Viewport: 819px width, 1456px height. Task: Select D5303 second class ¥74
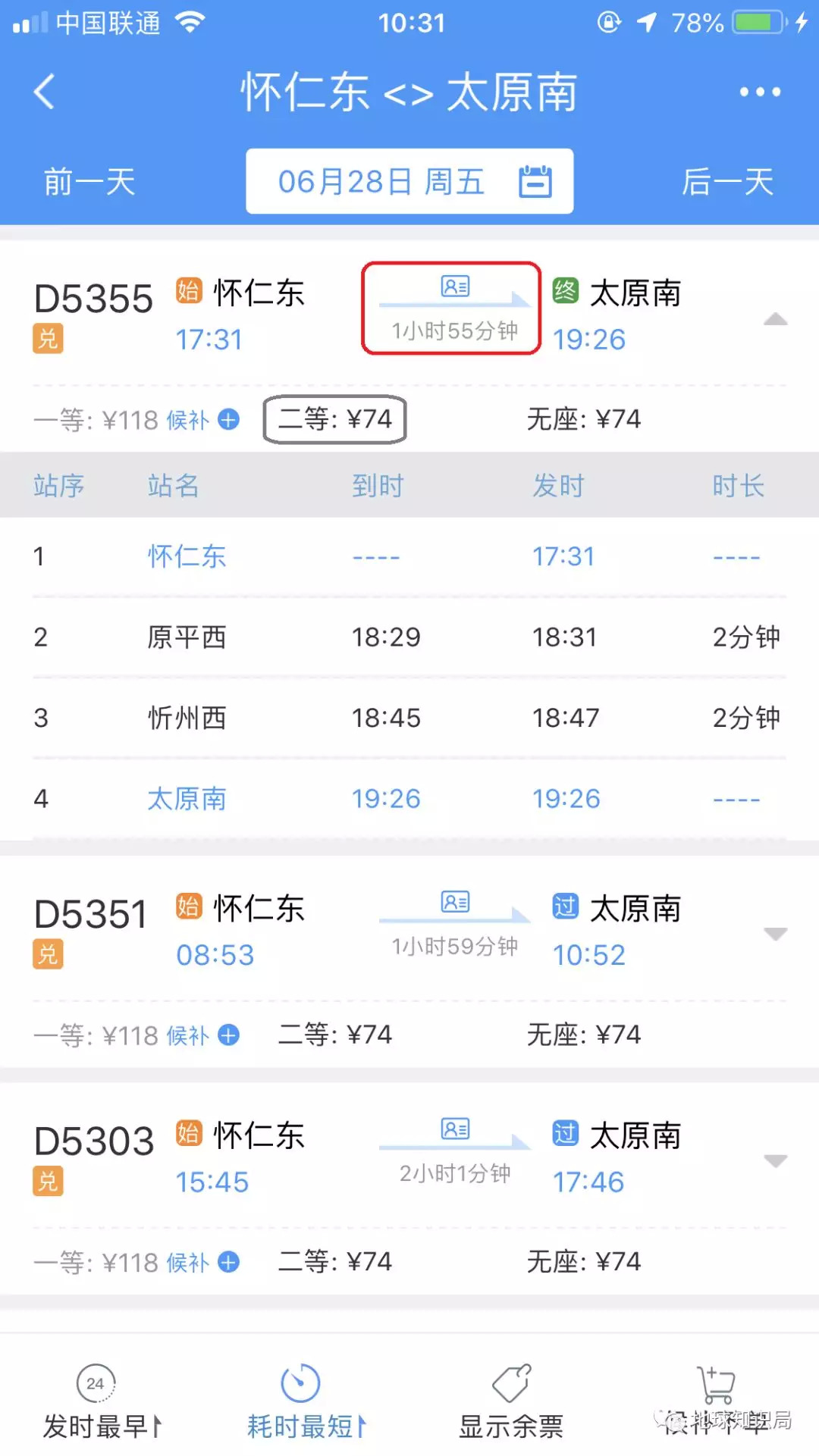tap(335, 1262)
